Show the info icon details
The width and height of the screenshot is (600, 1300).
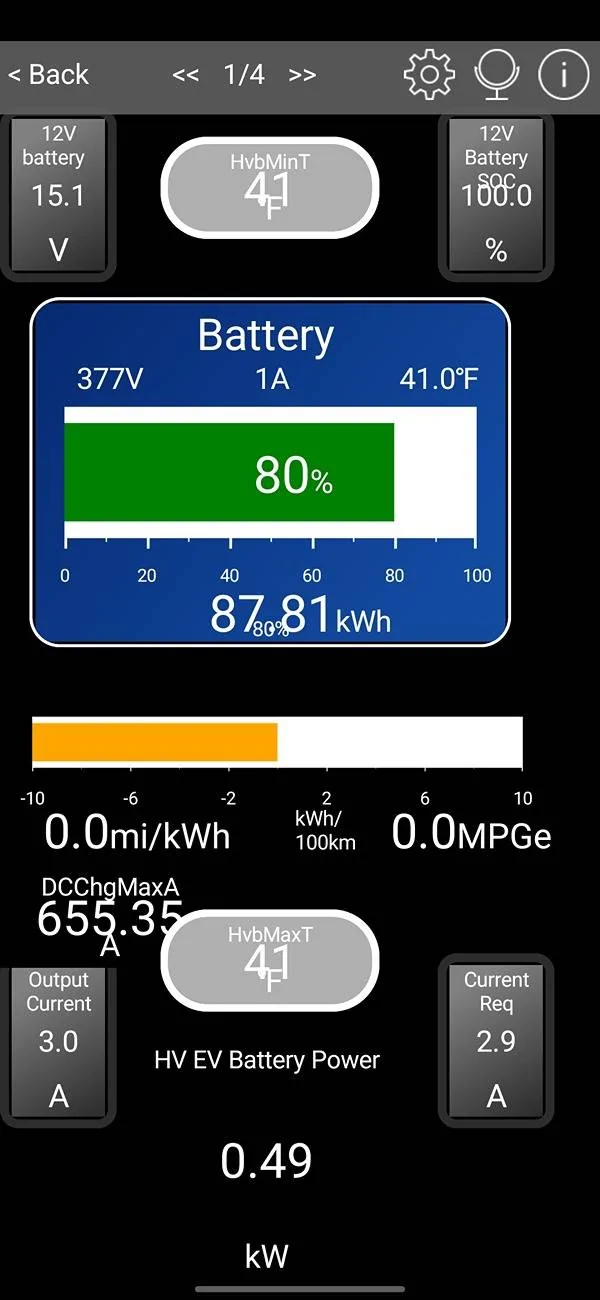(563, 74)
